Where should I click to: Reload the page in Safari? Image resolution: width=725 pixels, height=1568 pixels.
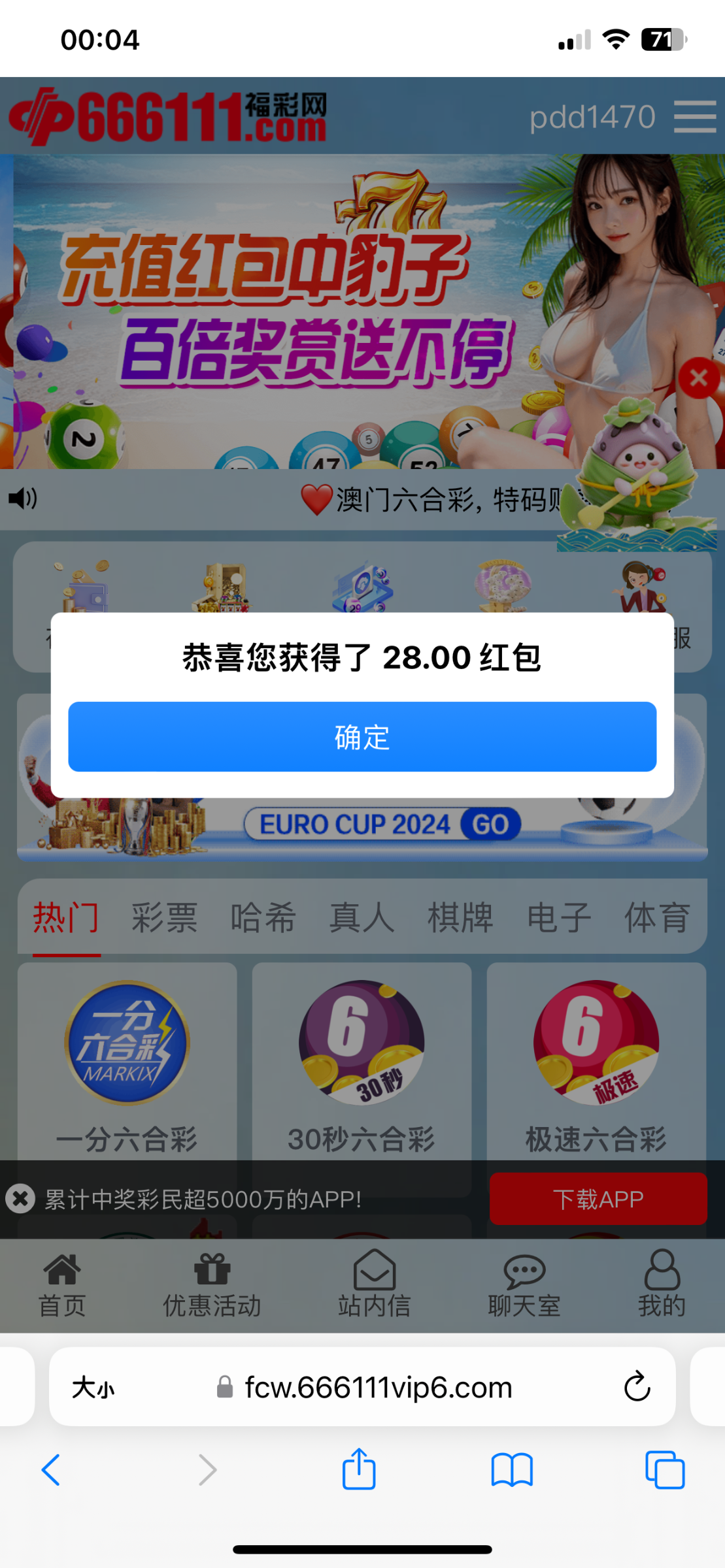(637, 1387)
